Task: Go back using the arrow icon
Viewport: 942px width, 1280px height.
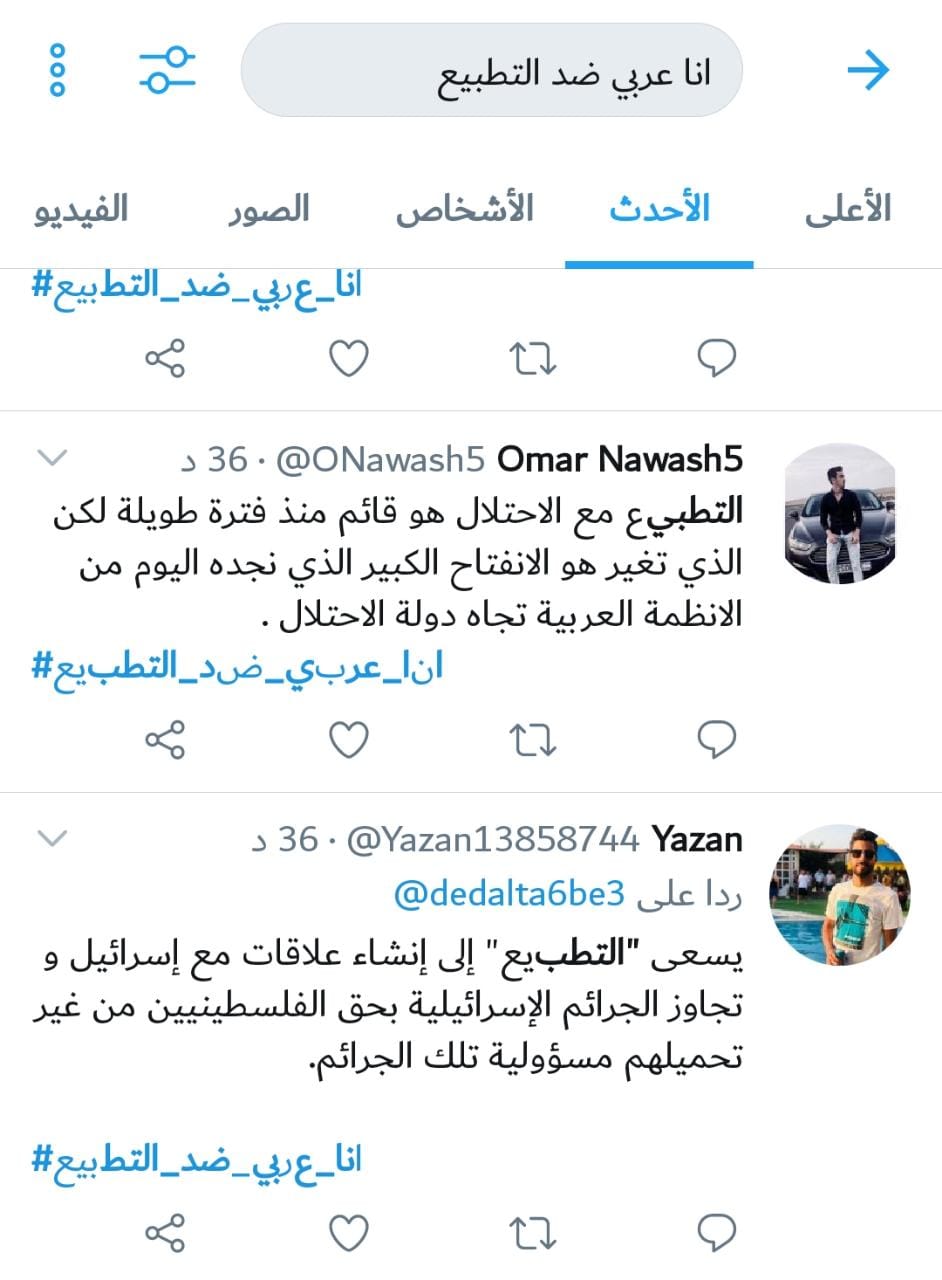Action: pyautogui.click(x=868, y=71)
